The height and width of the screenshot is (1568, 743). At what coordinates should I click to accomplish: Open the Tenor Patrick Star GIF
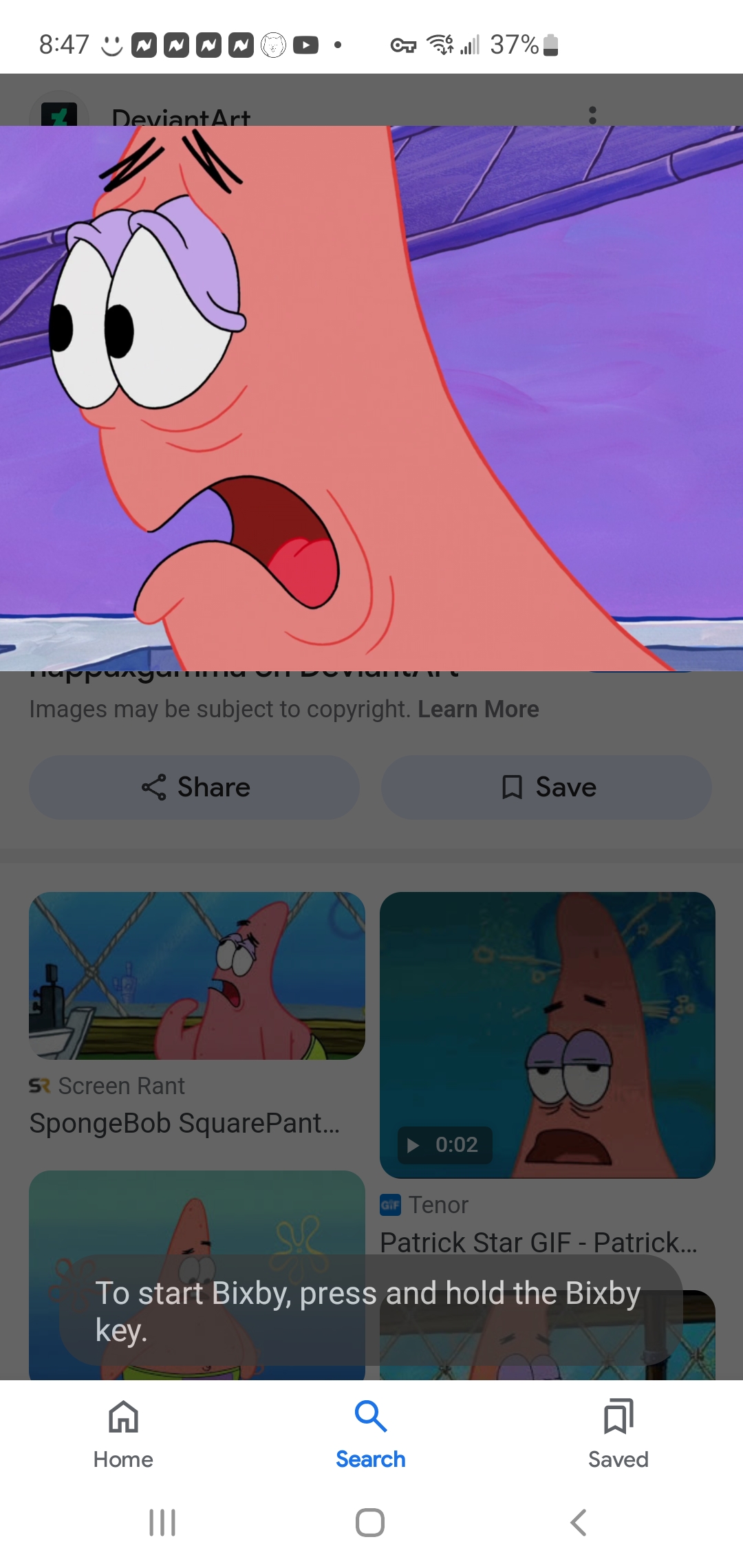(x=547, y=1035)
